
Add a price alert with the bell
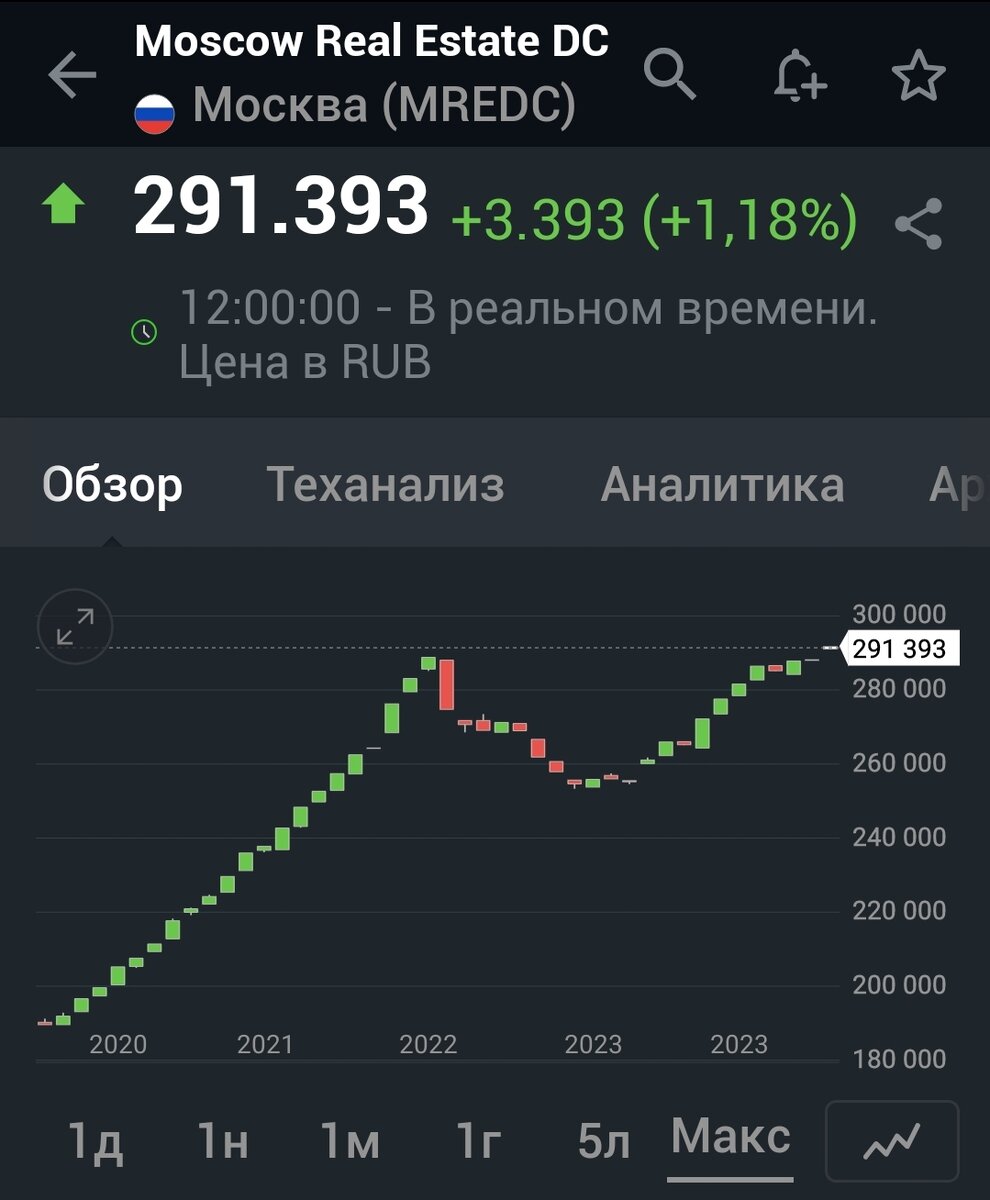[x=800, y=75]
